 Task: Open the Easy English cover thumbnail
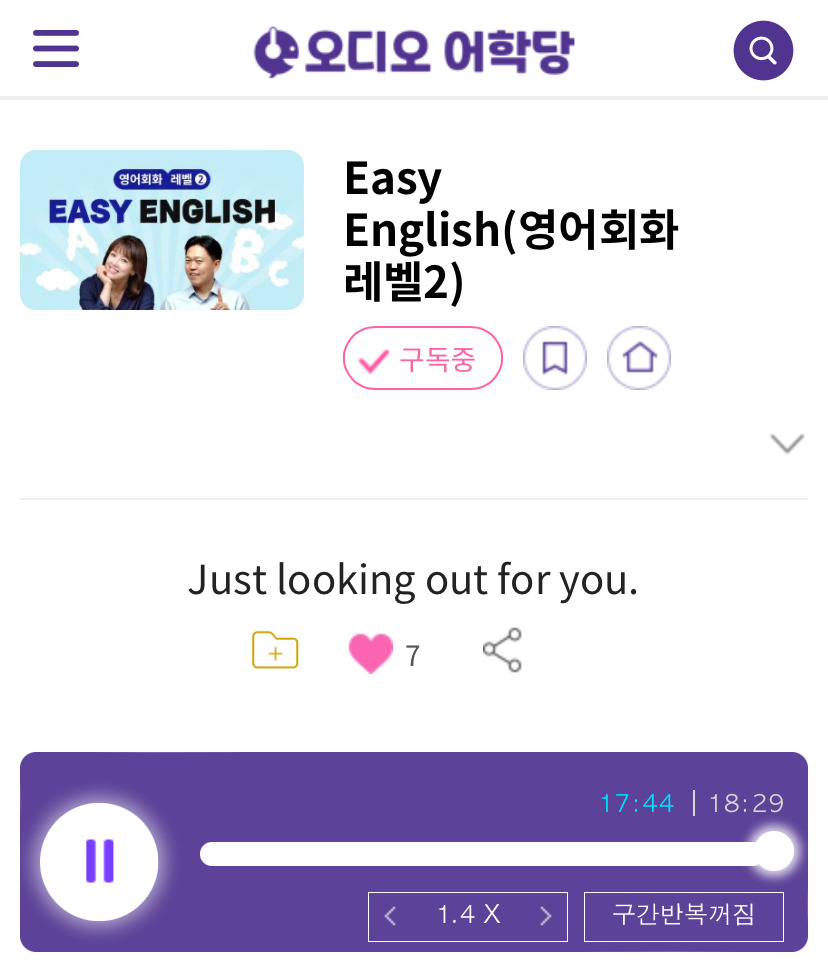pyautogui.click(x=161, y=230)
